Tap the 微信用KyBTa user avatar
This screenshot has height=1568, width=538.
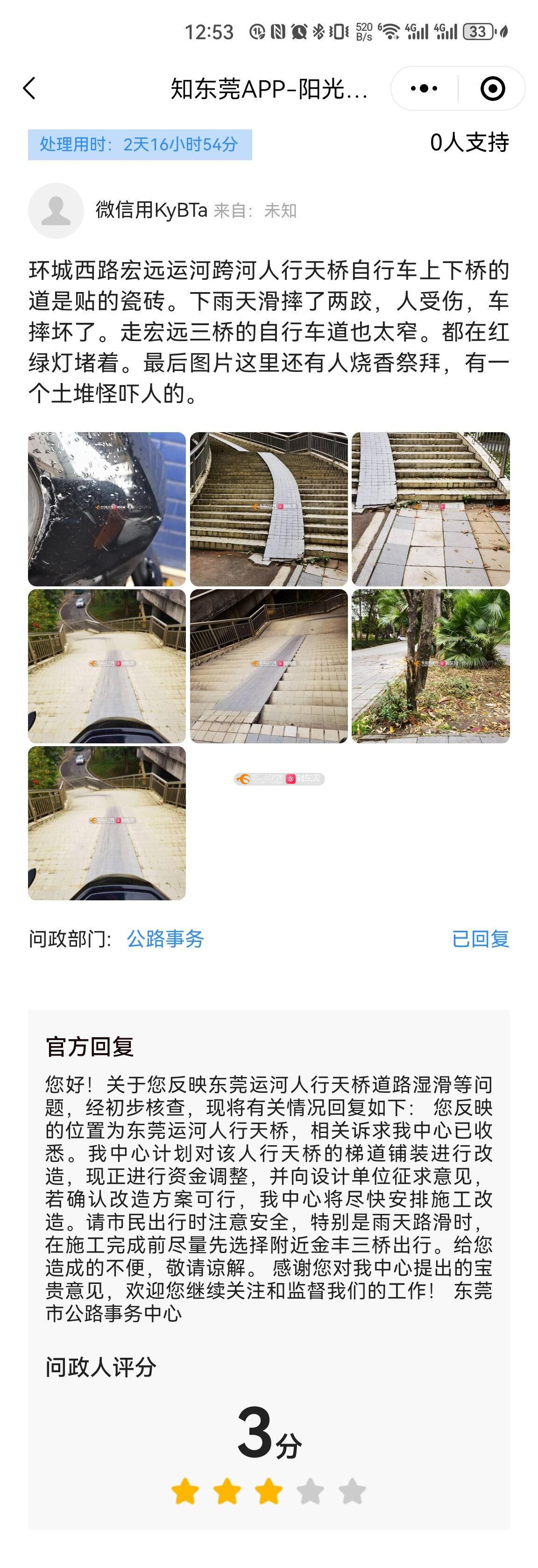[56, 211]
